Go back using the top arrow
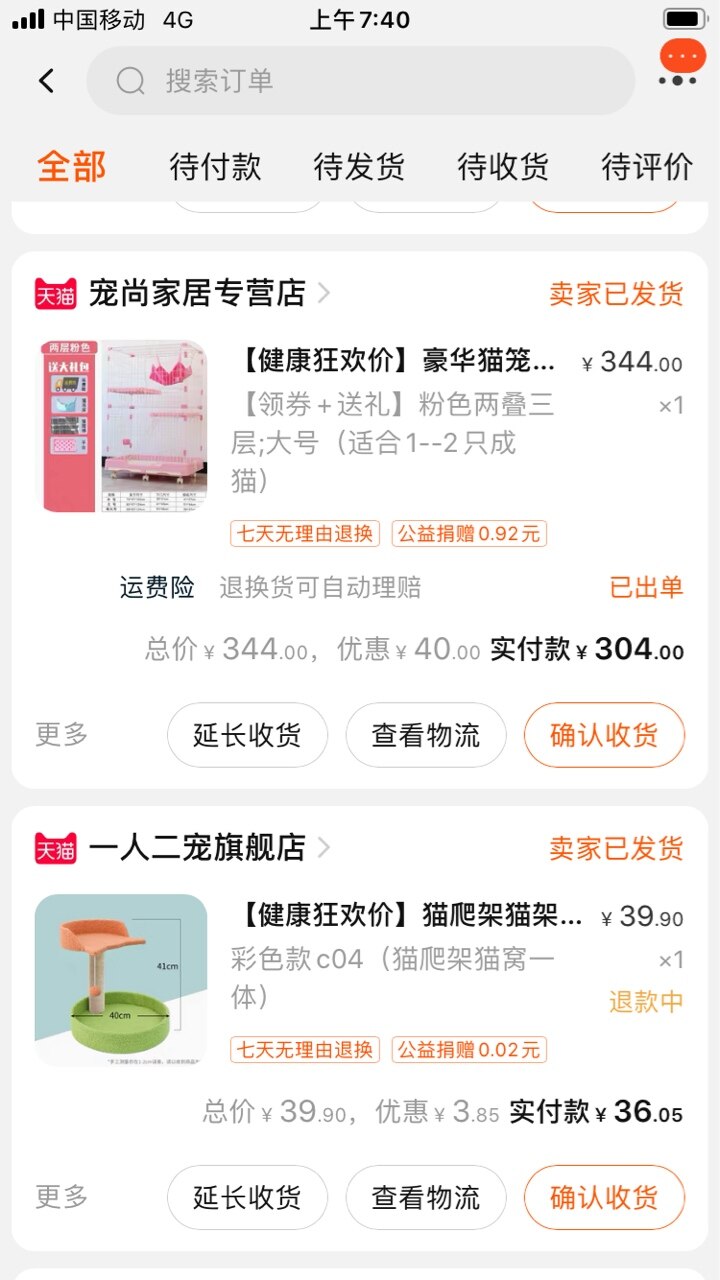 click(46, 81)
